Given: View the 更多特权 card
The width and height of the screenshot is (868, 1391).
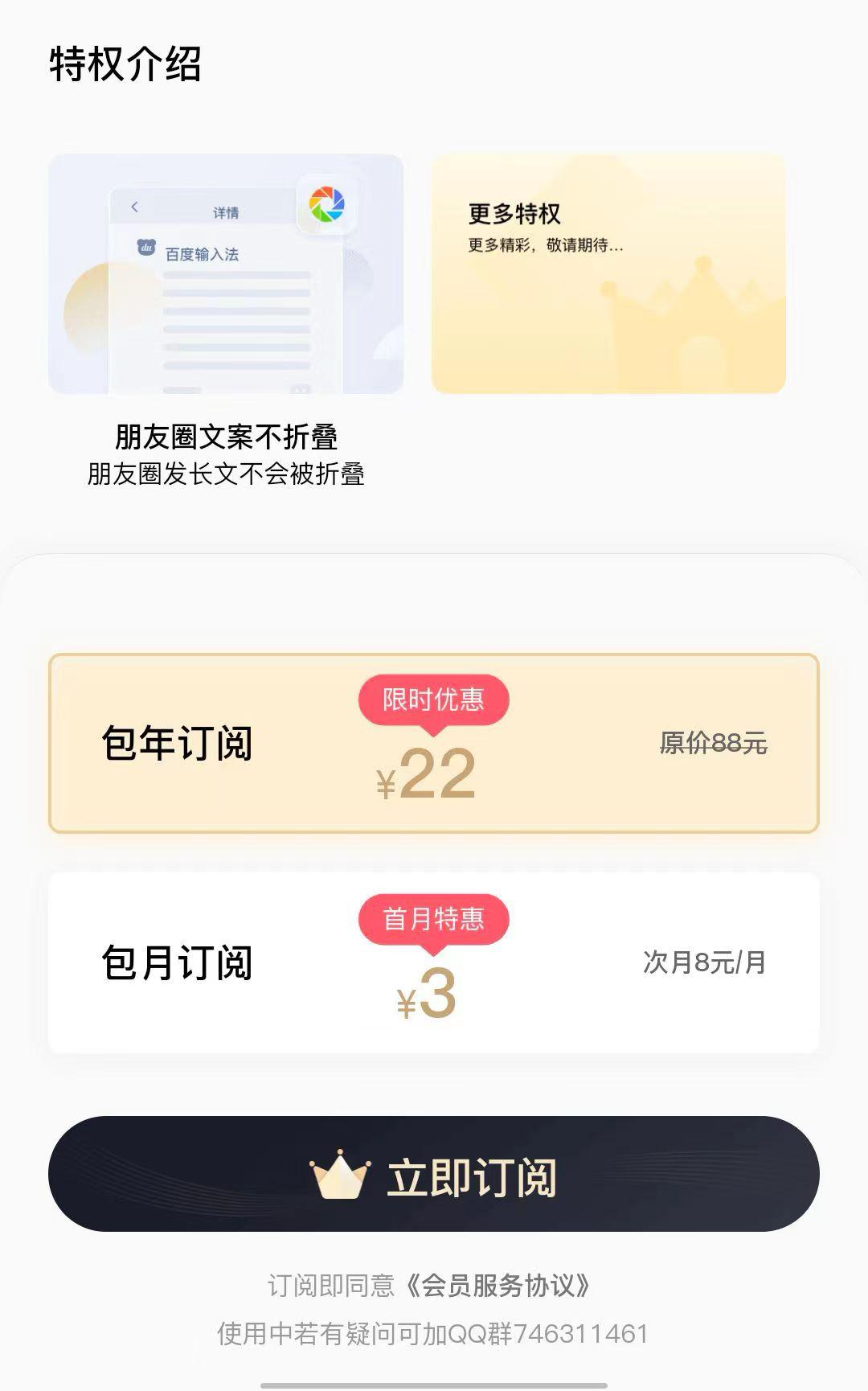Looking at the screenshot, I should pyautogui.click(x=608, y=274).
